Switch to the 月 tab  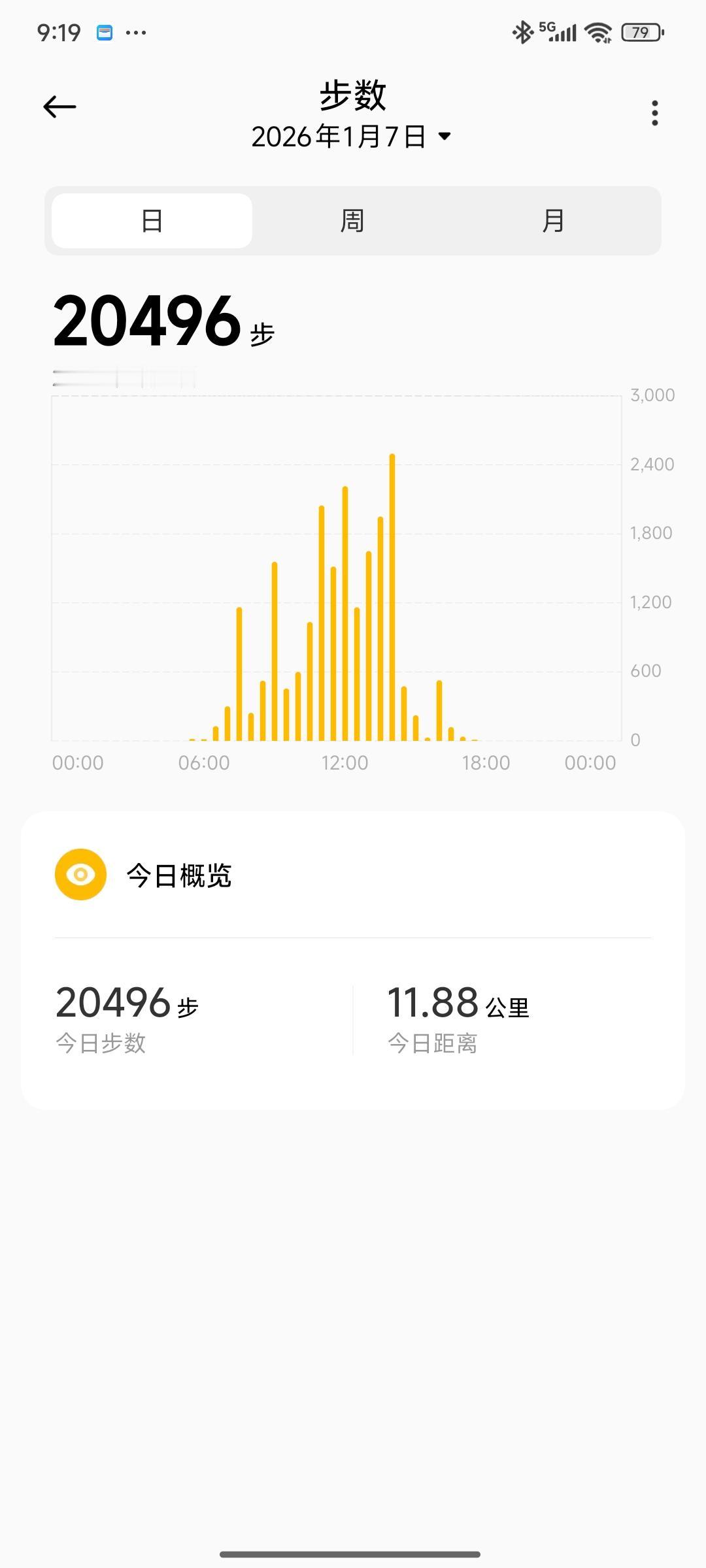click(x=554, y=221)
